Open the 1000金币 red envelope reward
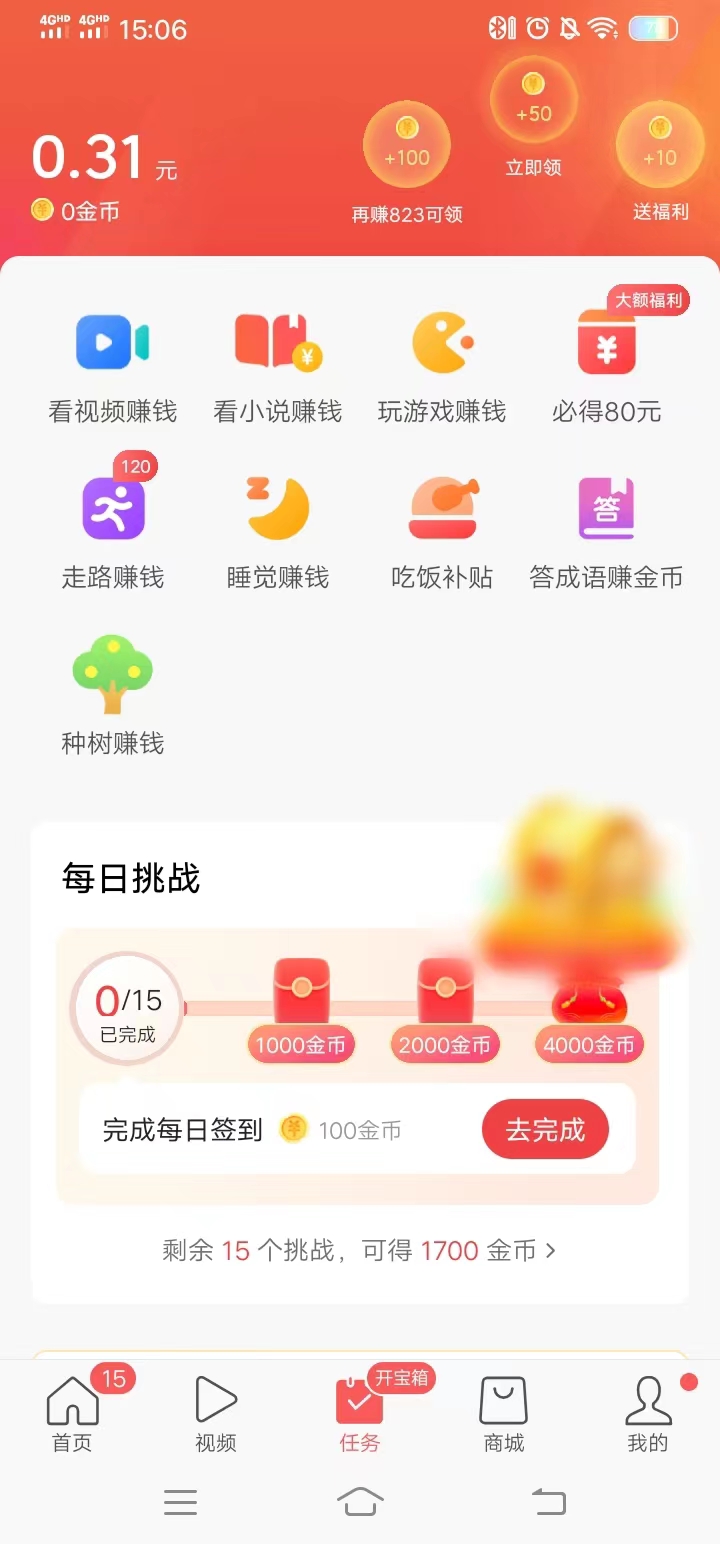 point(301,1010)
